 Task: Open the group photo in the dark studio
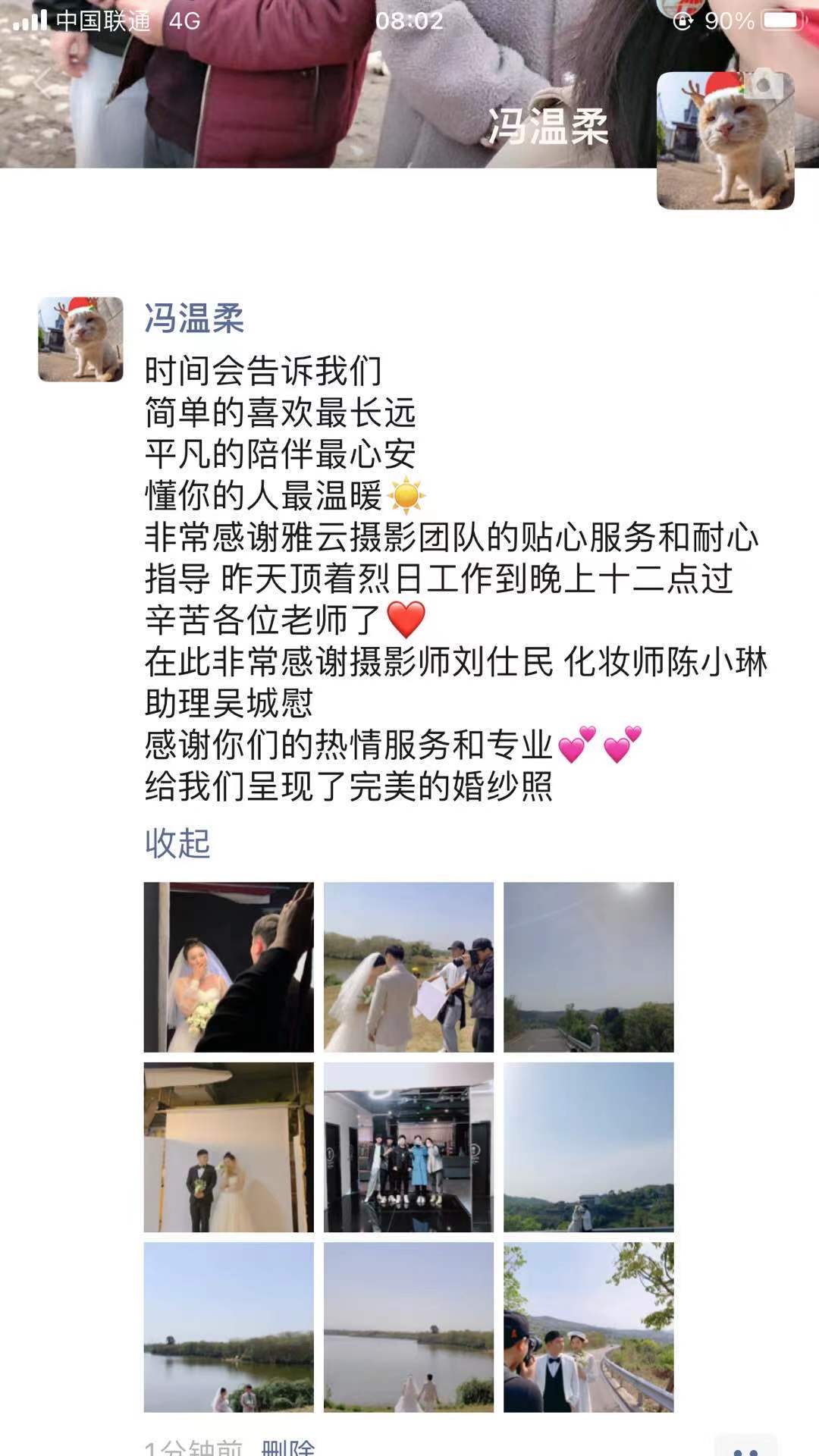coord(409,1147)
